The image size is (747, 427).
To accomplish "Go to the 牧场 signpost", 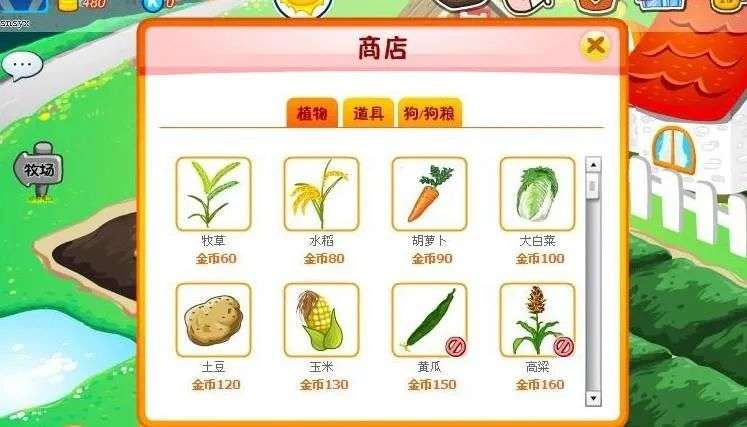I will 40,170.
